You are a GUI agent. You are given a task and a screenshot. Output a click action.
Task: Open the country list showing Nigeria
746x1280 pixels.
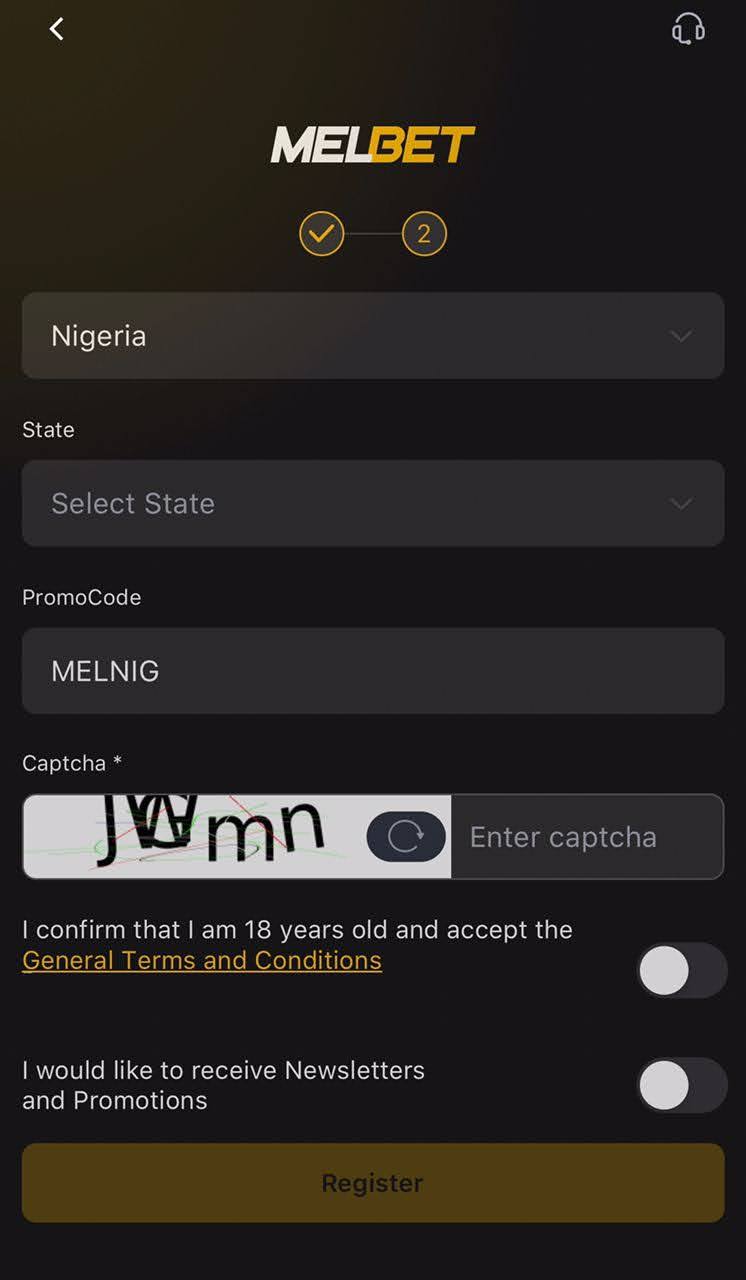(x=373, y=337)
